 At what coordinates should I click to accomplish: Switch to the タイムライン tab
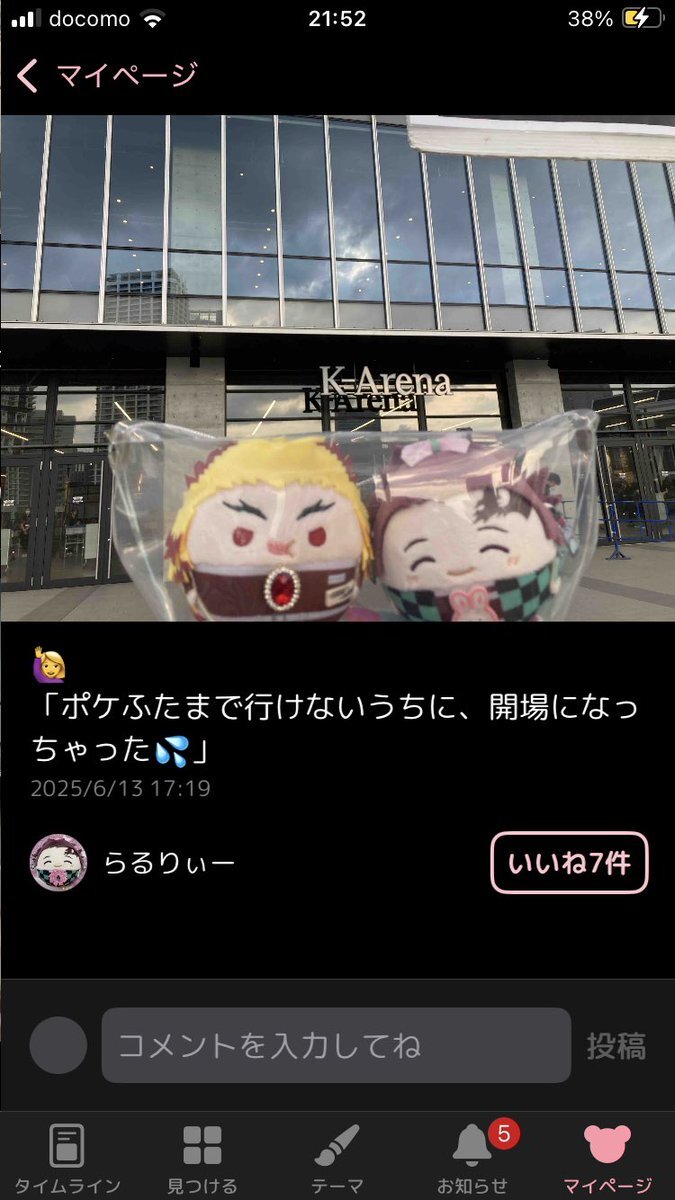tap(67, 1159)
